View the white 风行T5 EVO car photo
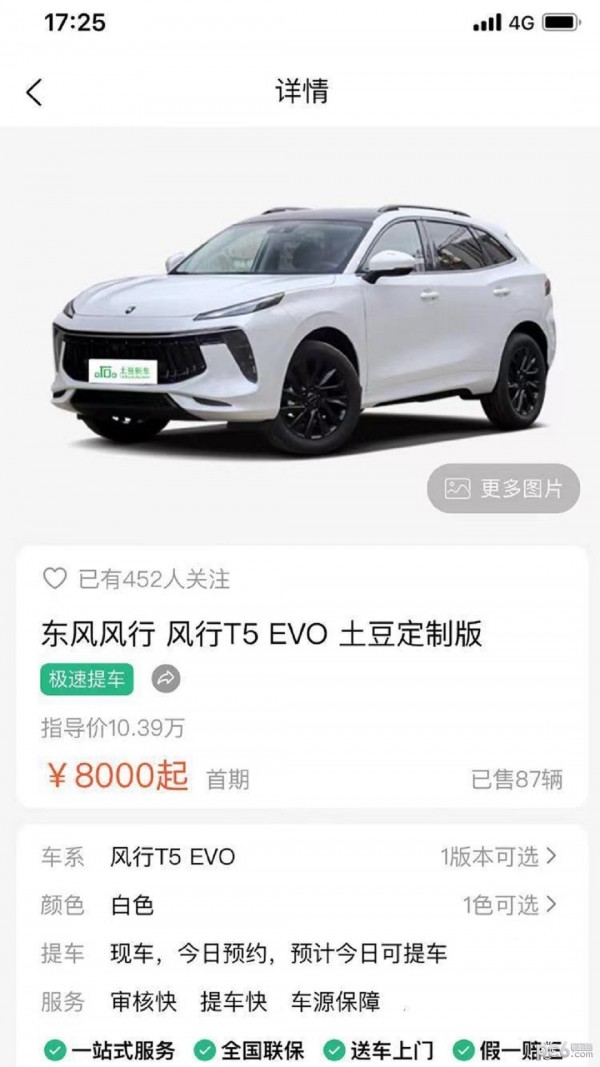Image resolution: width=600 pixels, height=1067 pixels. (300, 320)
